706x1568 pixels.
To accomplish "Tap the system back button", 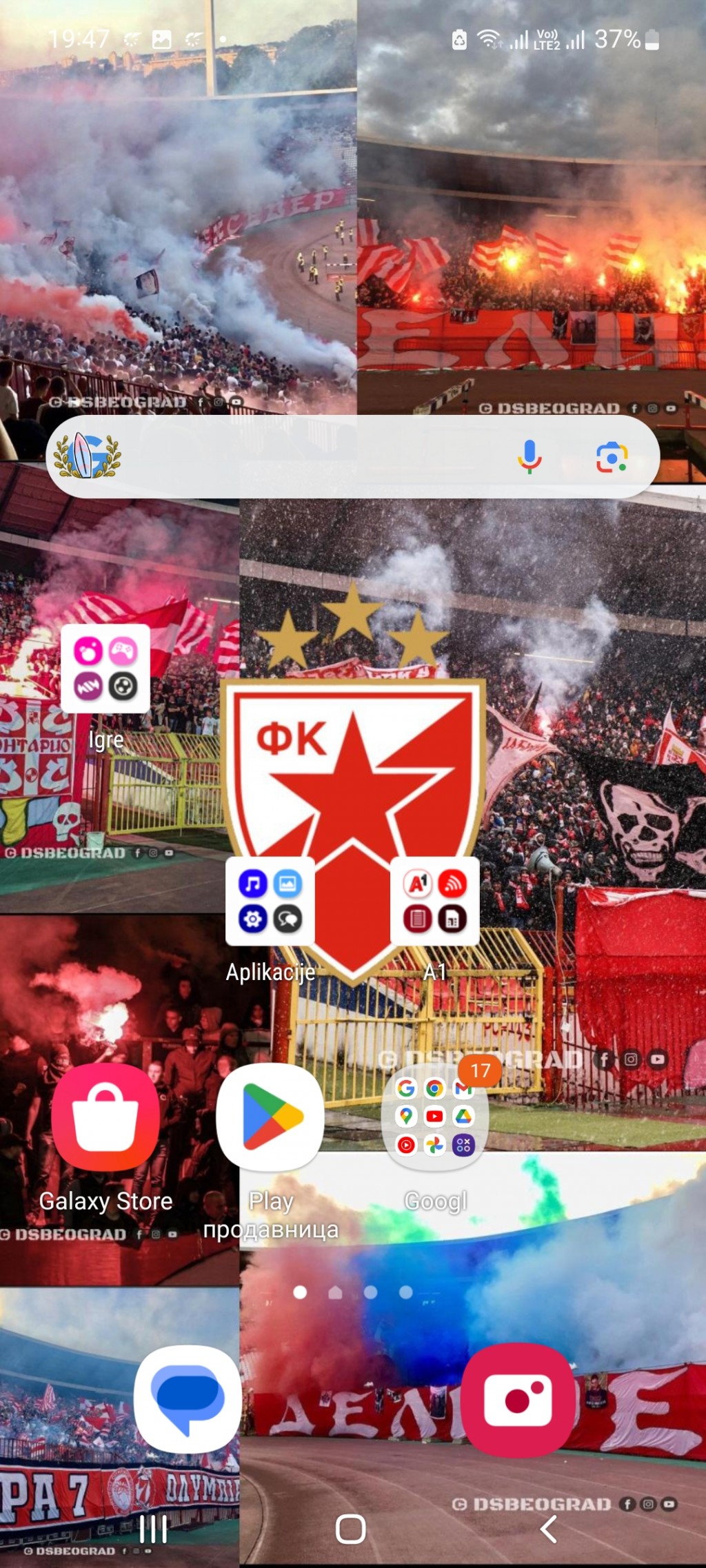I will (549, 1529).
